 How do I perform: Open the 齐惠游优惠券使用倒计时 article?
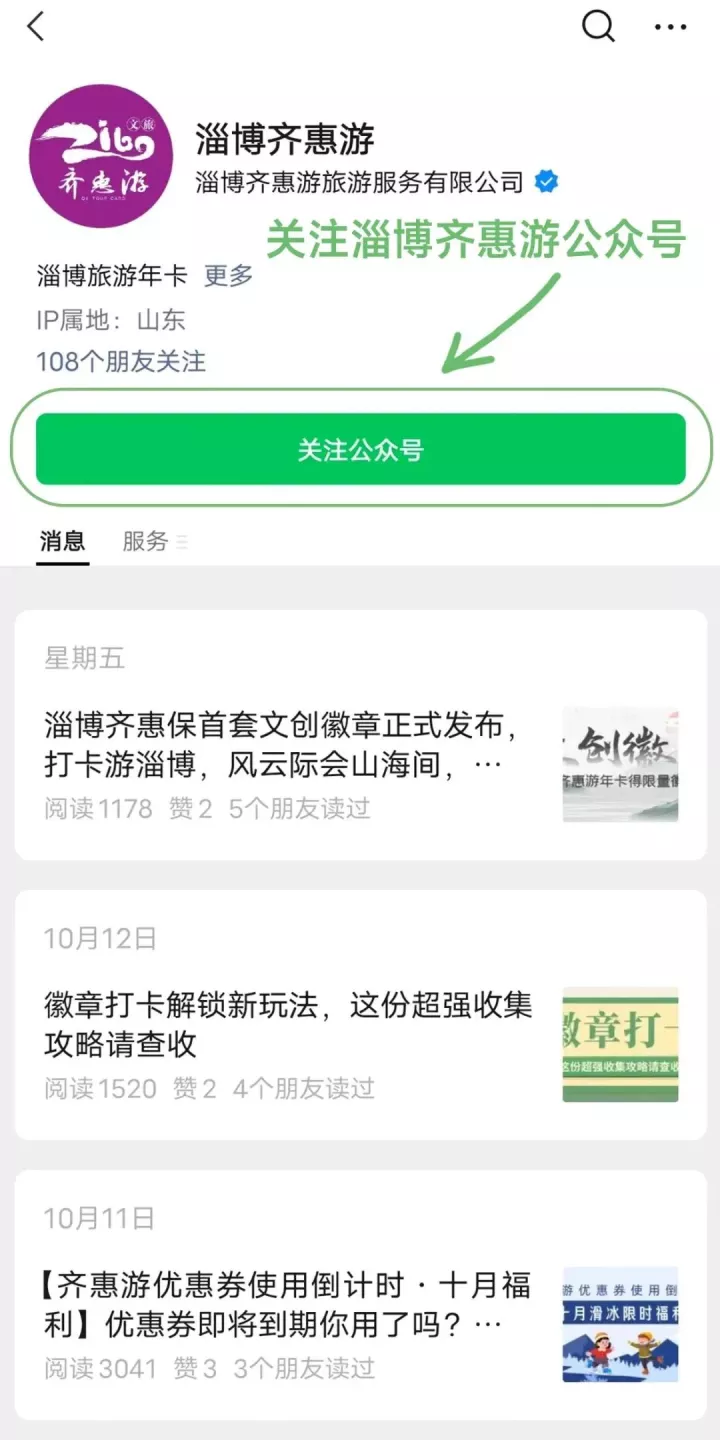[290, 1305]
